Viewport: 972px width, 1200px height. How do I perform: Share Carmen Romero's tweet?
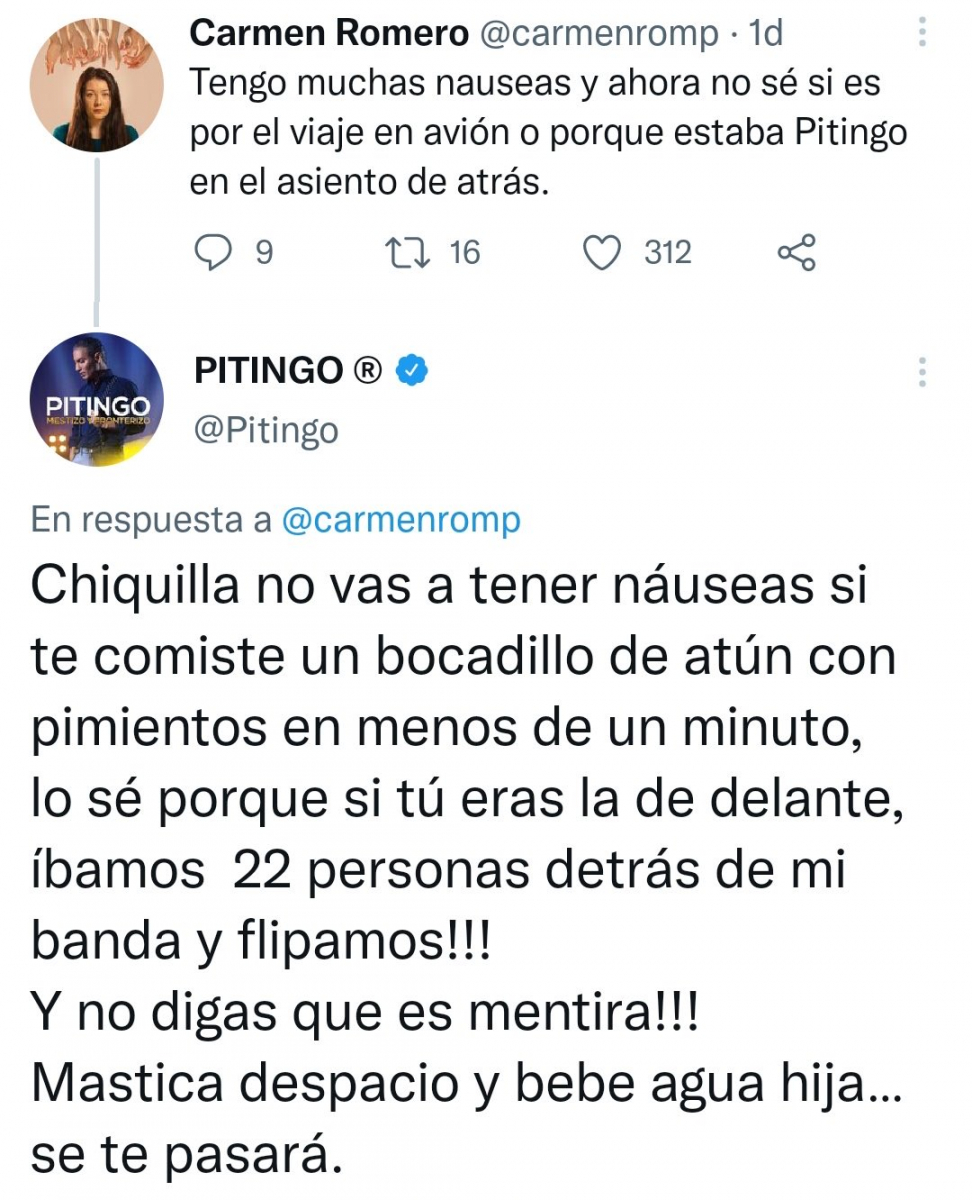tap(796, 252)
